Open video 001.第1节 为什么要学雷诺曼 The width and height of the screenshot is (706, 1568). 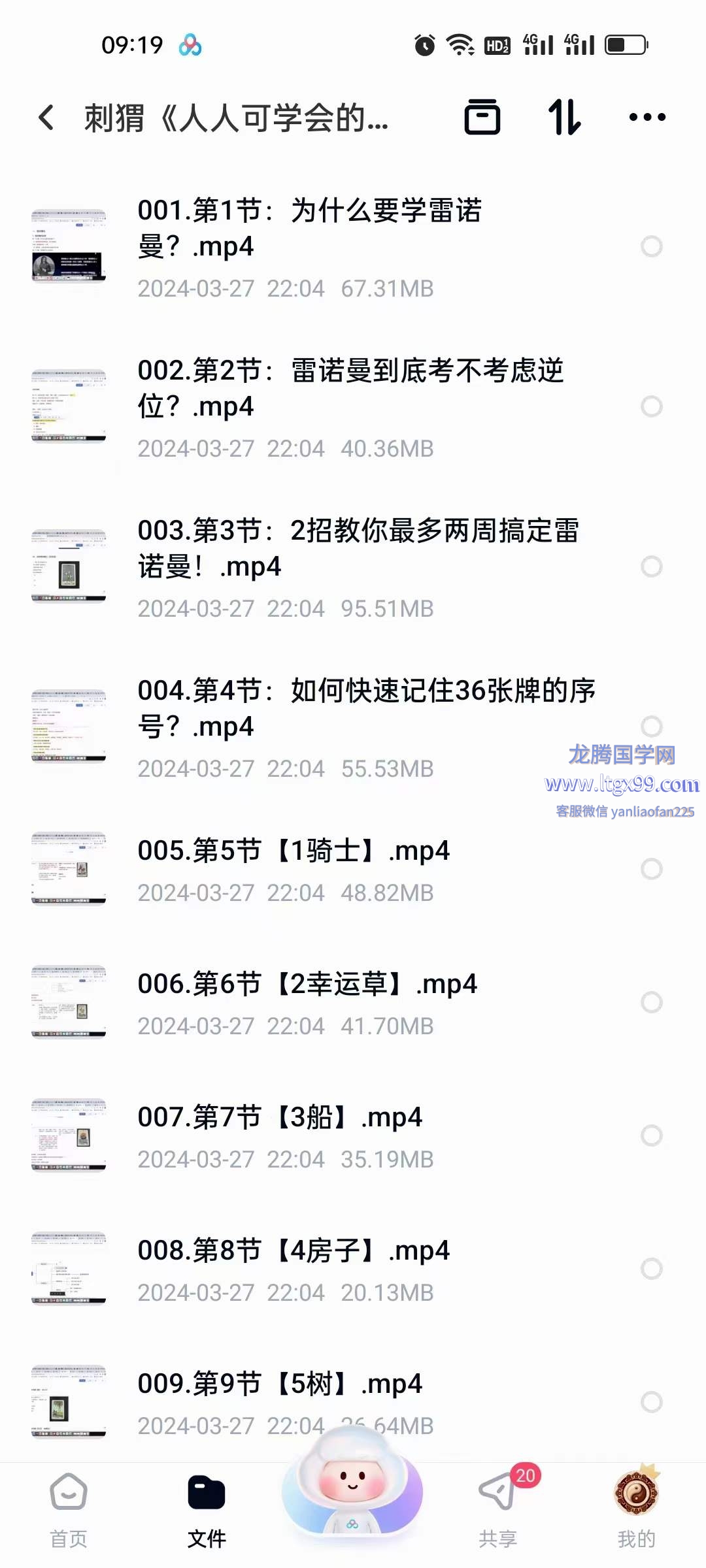tap(309, 229)
